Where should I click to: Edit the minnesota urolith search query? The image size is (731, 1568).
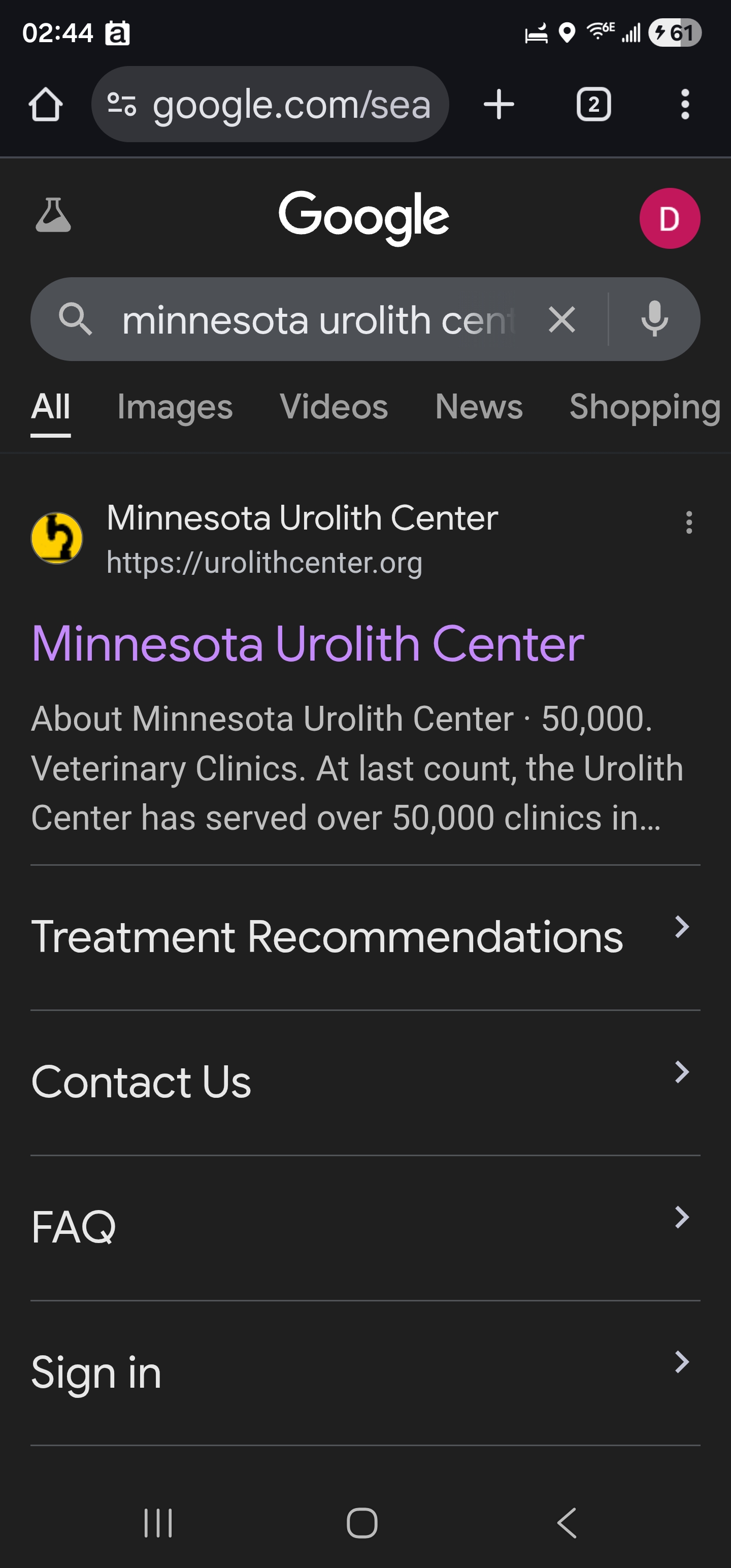[x=316, y=320]
